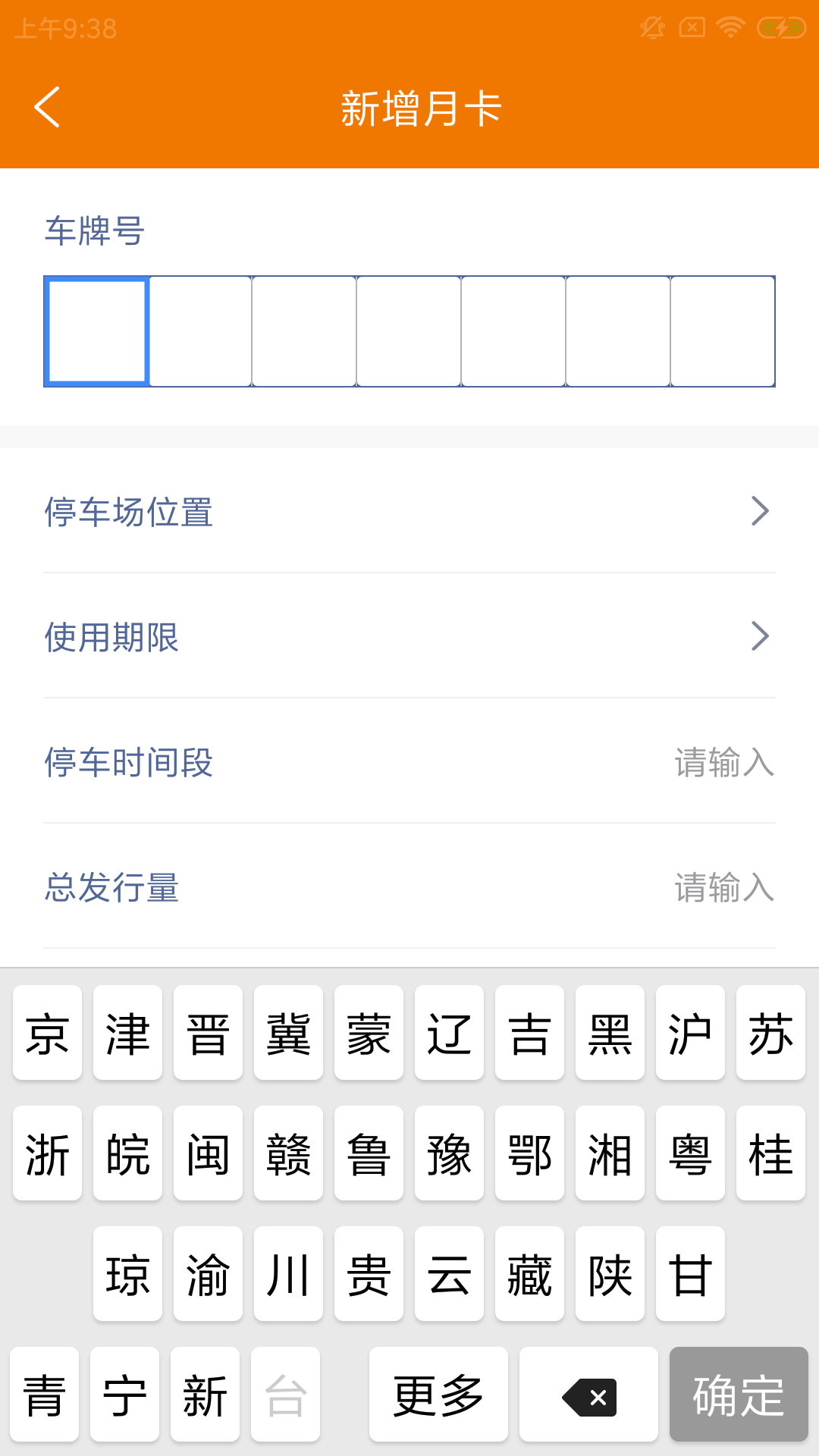
Task: Select the 苏 province key
Action: pos(770,1031)
